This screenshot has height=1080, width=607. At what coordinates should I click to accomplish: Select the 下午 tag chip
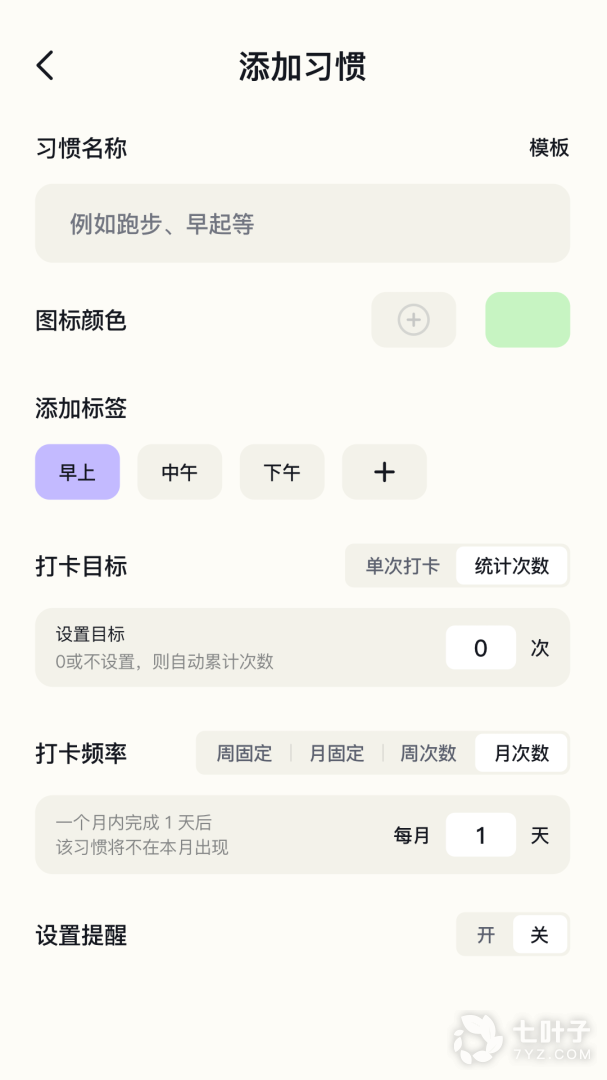pyautogui.click(x=282, y=472)
